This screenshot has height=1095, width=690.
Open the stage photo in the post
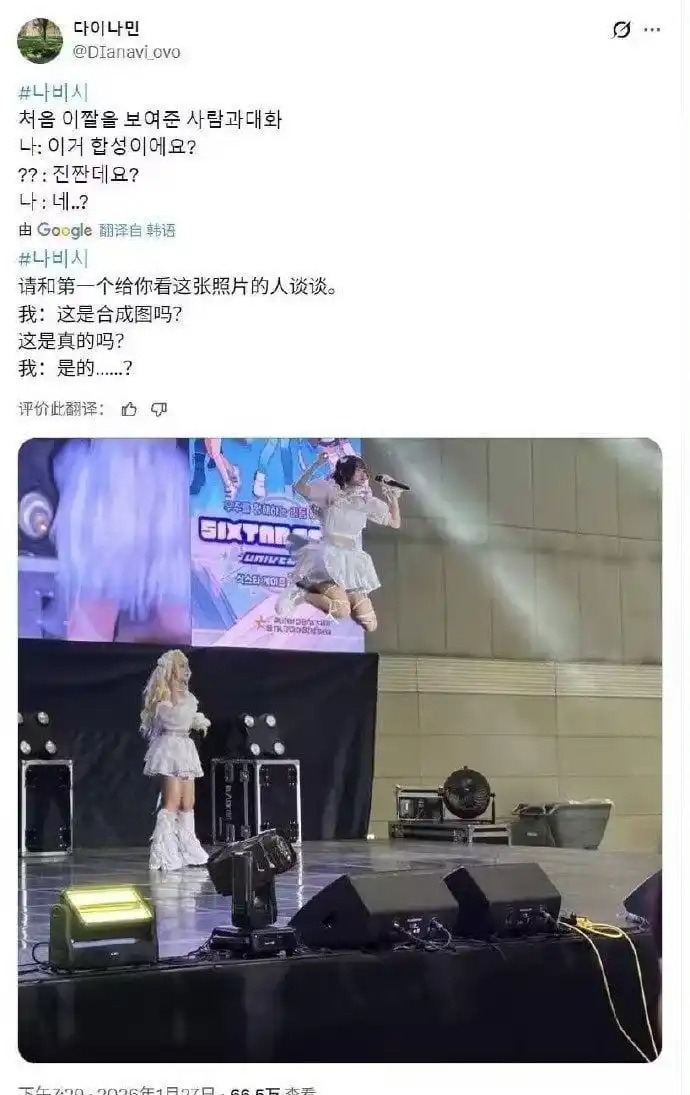[x=339, y=750]
